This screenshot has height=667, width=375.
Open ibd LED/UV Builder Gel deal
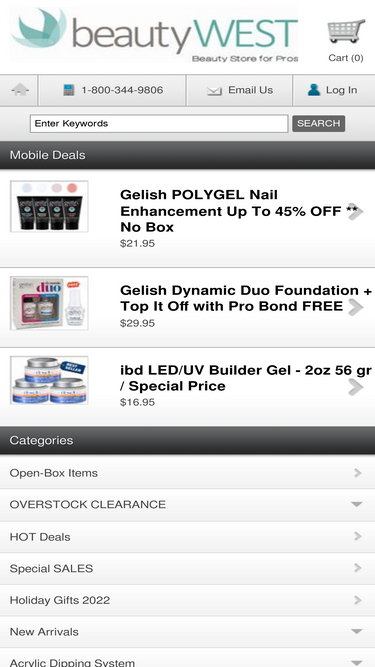(x=188, y=387)
